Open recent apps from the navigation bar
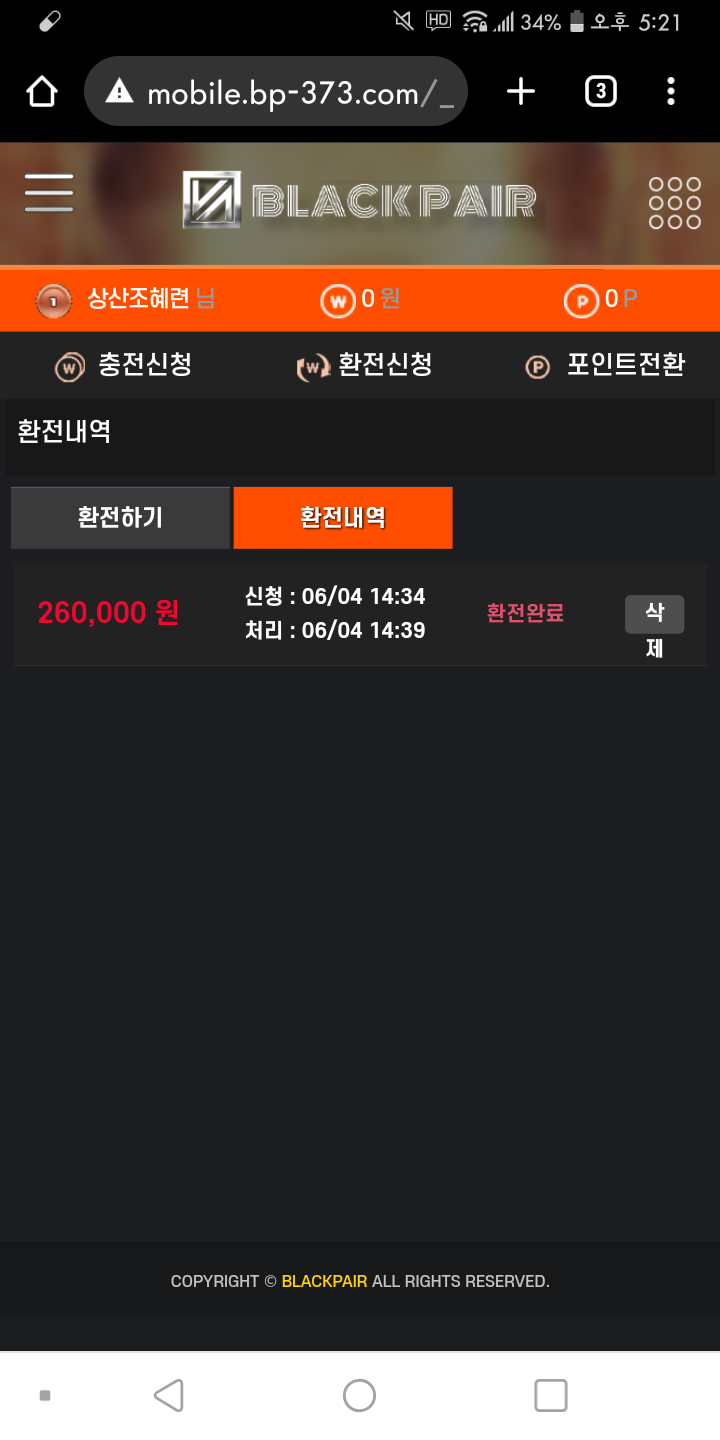Screen dimensions: 720x1440 [551, 1395]
